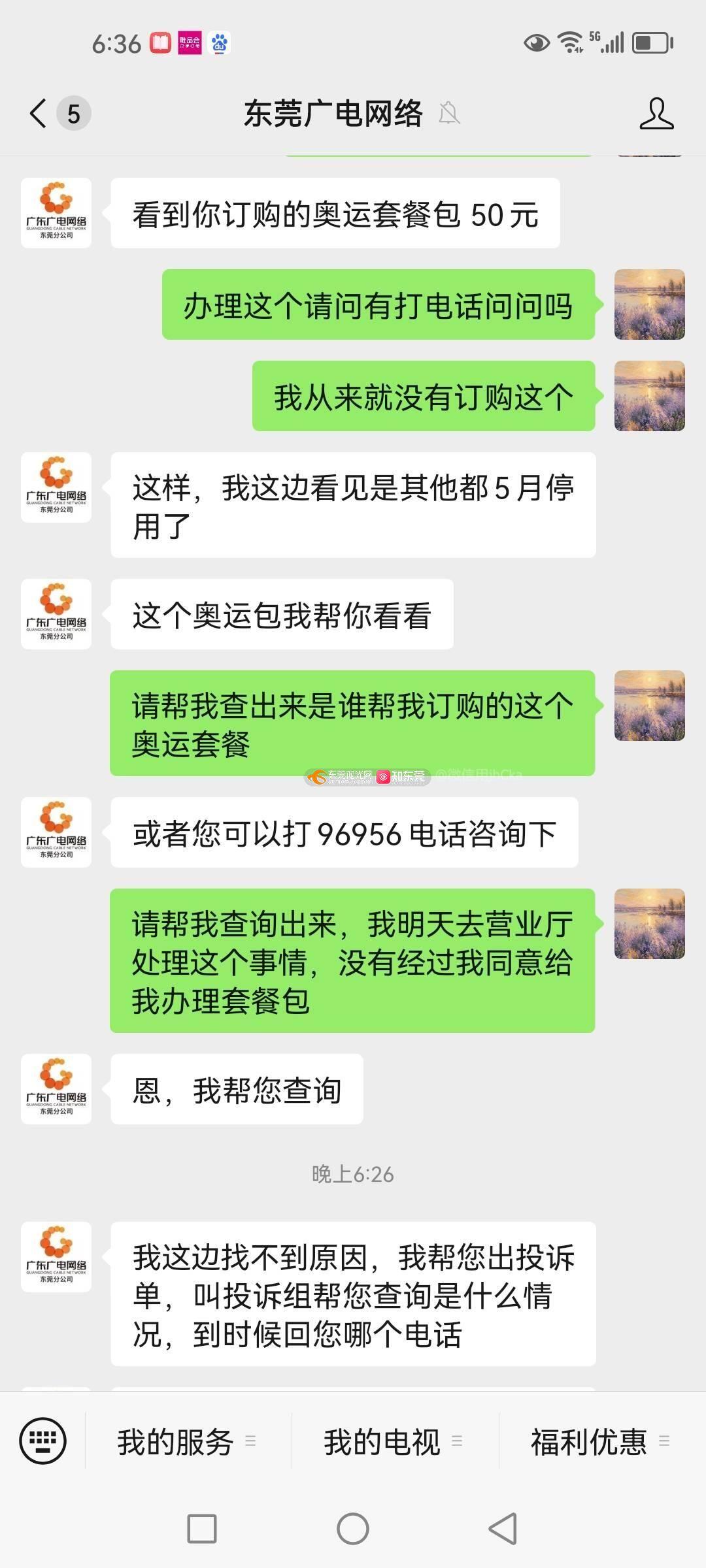Image resolution: width=706 pixels, height=1568 pixels.
Task: Open my avatar beside 我从来就没有订购这个
Action: point(649,396)
